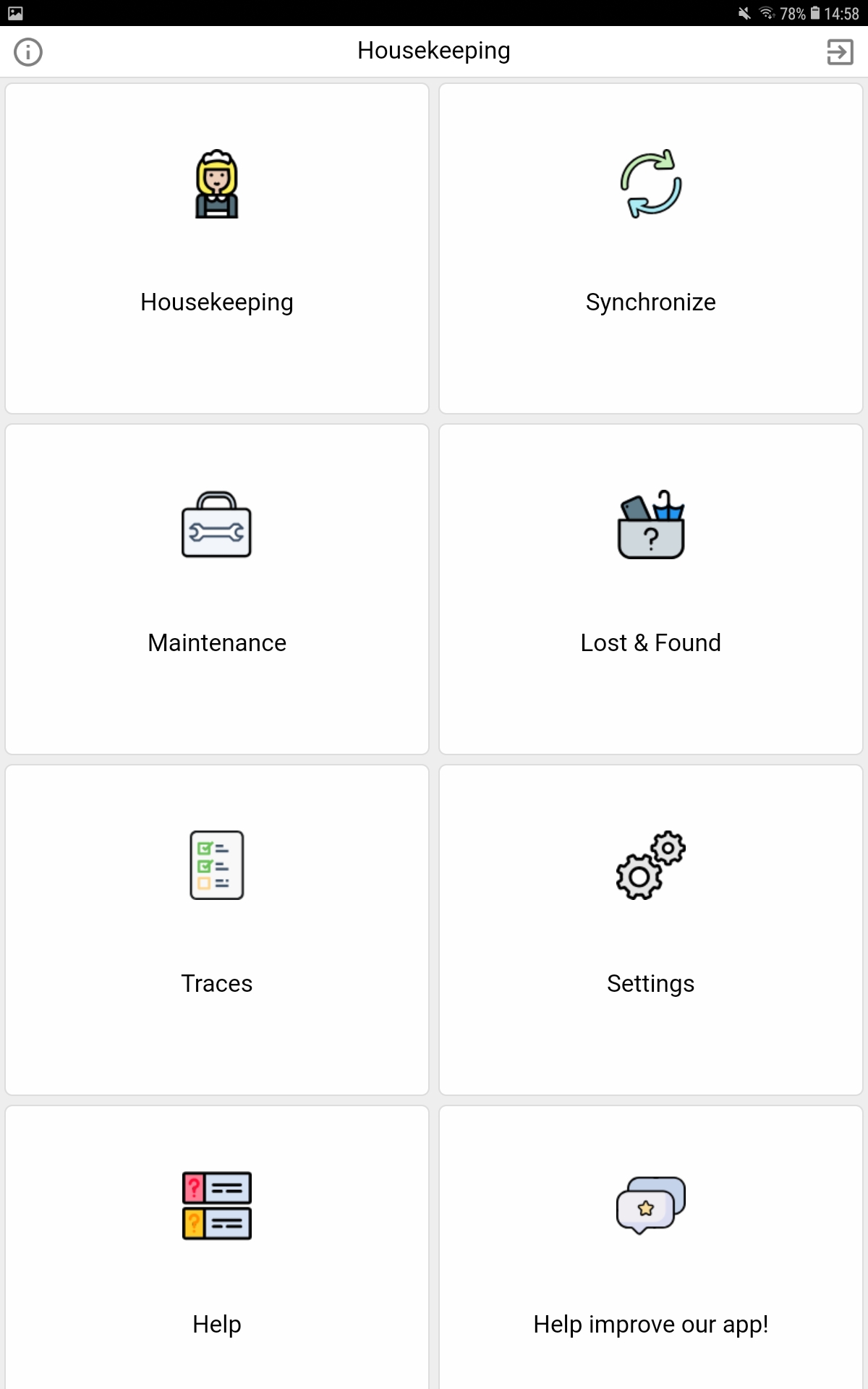The width and height of the screenshot is (868, 1389).
Task: Open the Housekeeping card with maid icon
Action: (x=217, y=249)
